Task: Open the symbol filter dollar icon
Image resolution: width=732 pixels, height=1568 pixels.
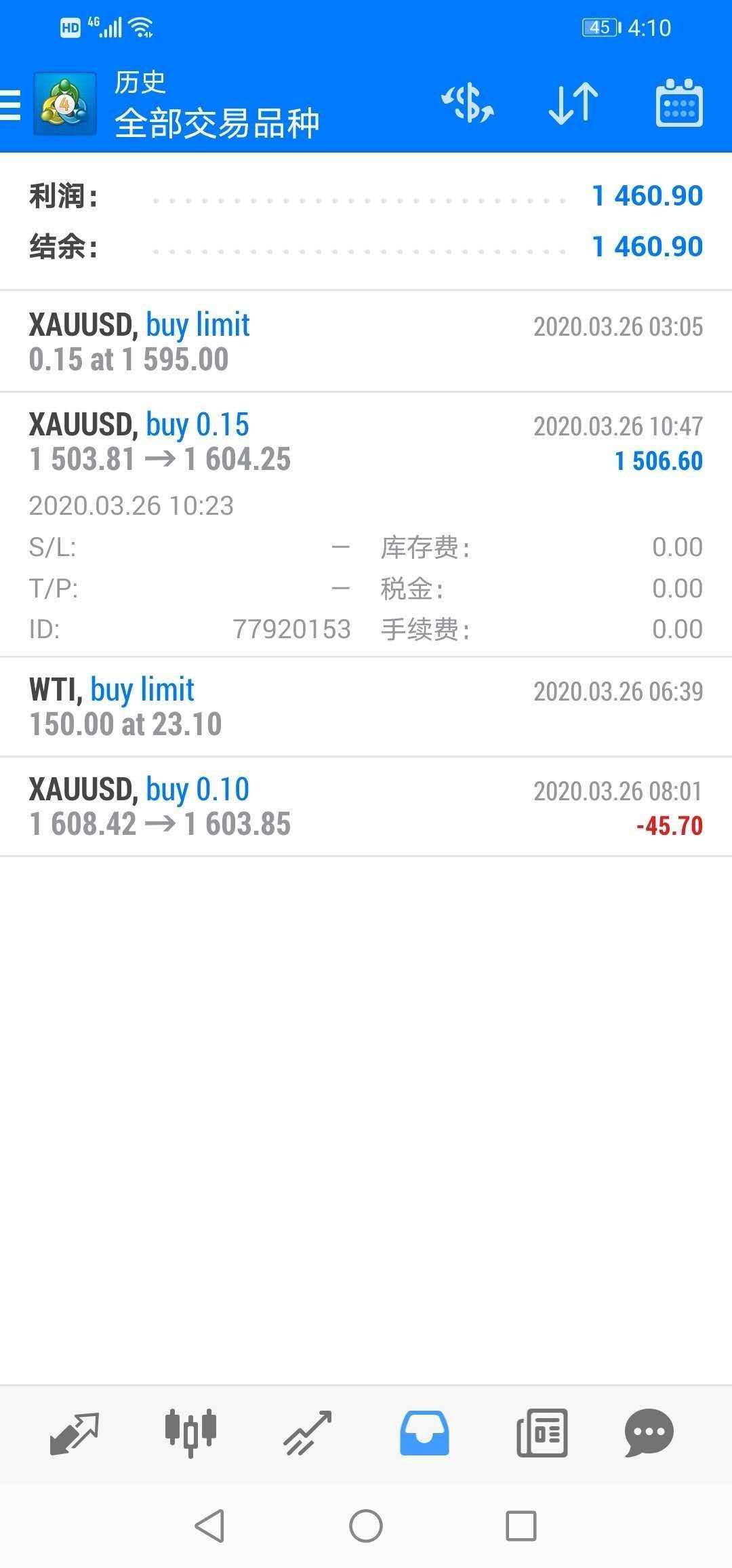Action: coord(467,104)
